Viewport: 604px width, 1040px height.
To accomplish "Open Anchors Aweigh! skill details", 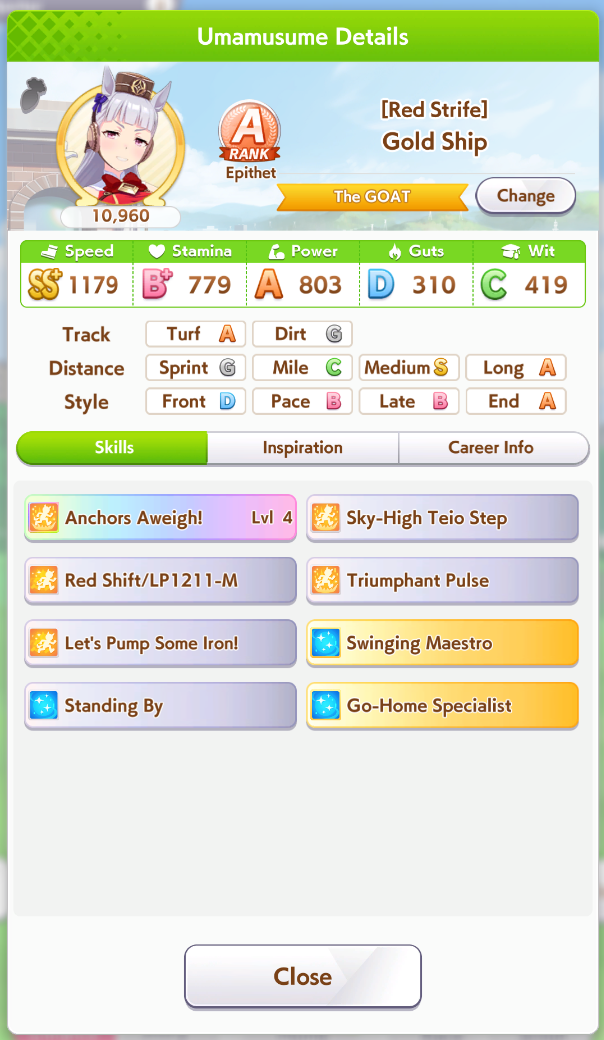I will (x=160, y=518).
